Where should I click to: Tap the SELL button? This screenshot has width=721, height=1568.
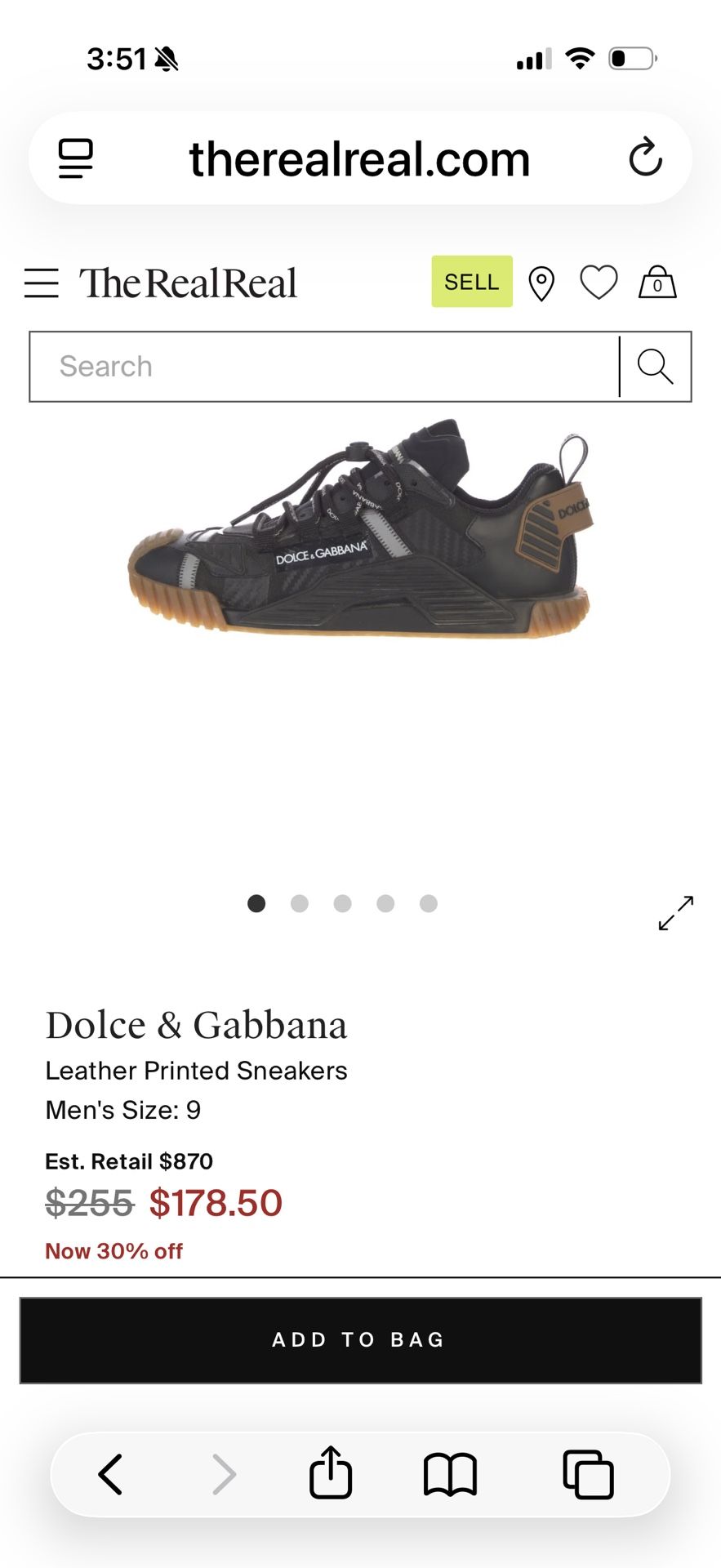[471, 282]
